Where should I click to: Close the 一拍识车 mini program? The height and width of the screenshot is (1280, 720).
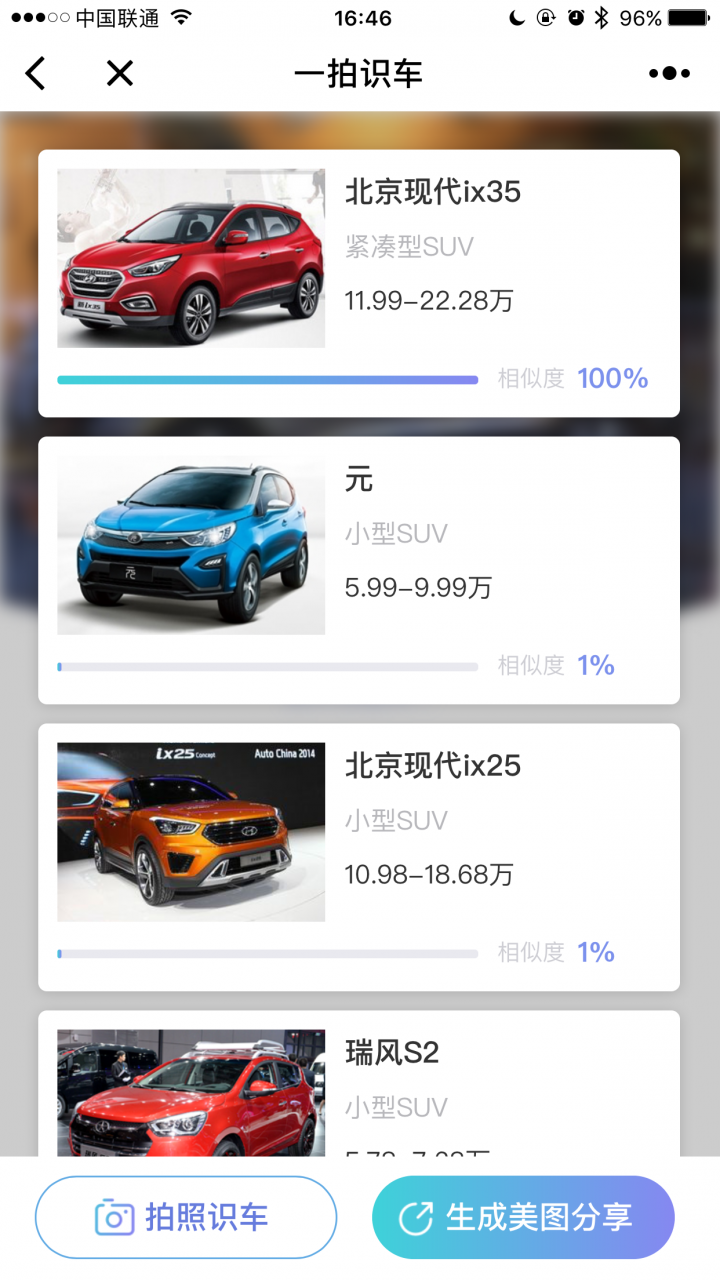point(120,73)
